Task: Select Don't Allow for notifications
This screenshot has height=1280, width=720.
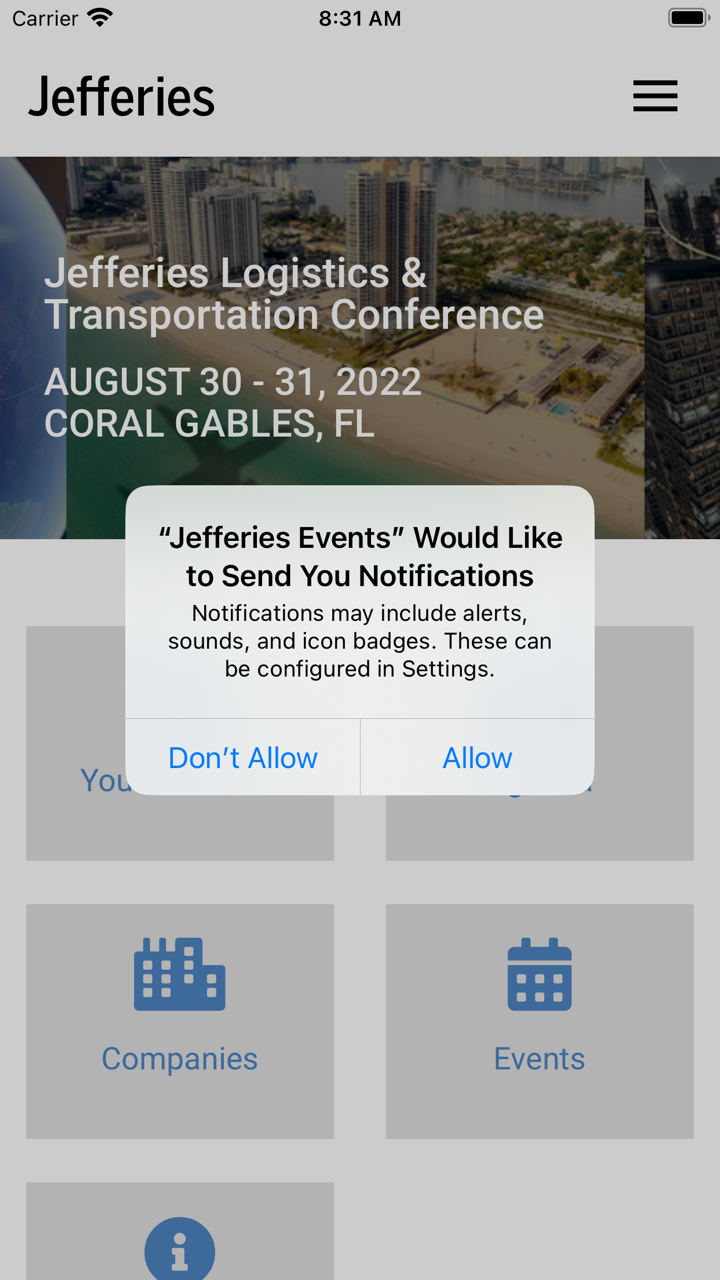Action: click(243, 758)
